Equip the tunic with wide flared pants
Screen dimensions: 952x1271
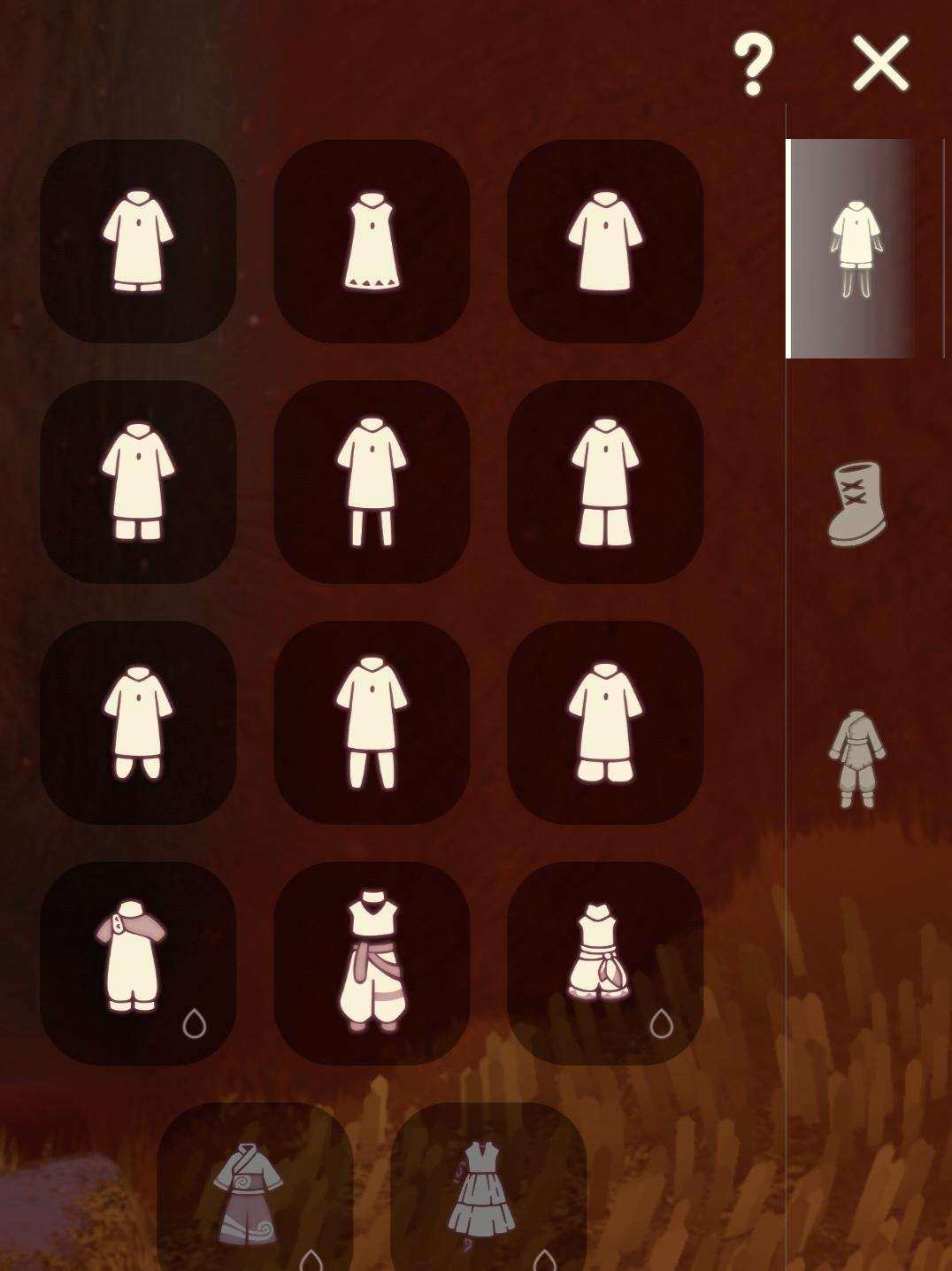tap(605, 481)
